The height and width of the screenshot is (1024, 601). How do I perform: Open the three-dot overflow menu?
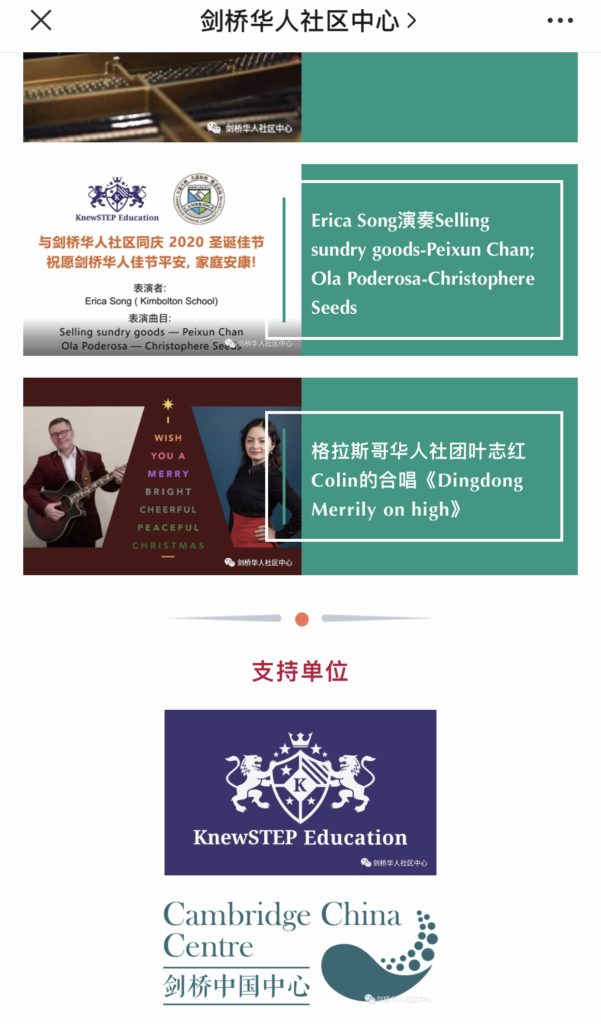click(x=560, y=21)
